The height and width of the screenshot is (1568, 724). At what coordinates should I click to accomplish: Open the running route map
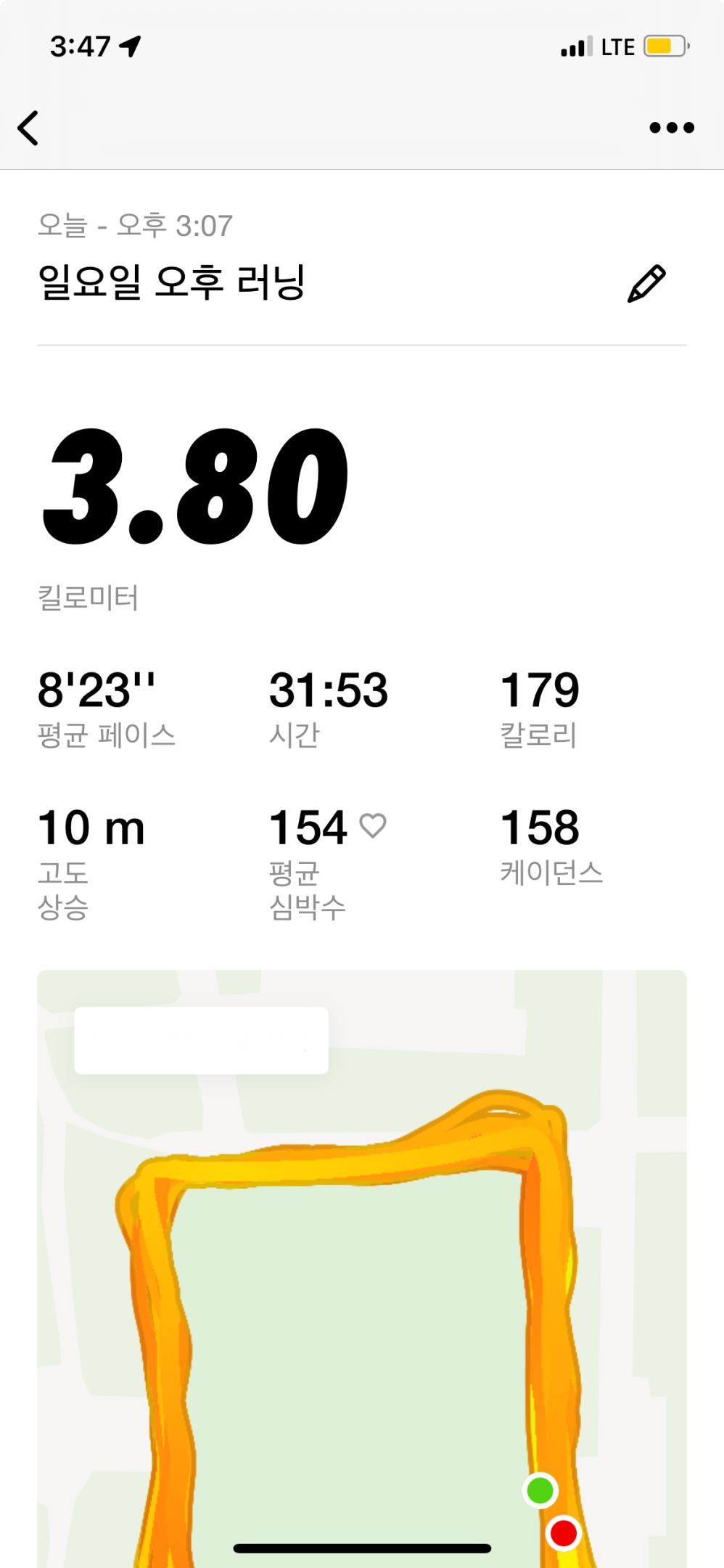(x=361, y=1270)
